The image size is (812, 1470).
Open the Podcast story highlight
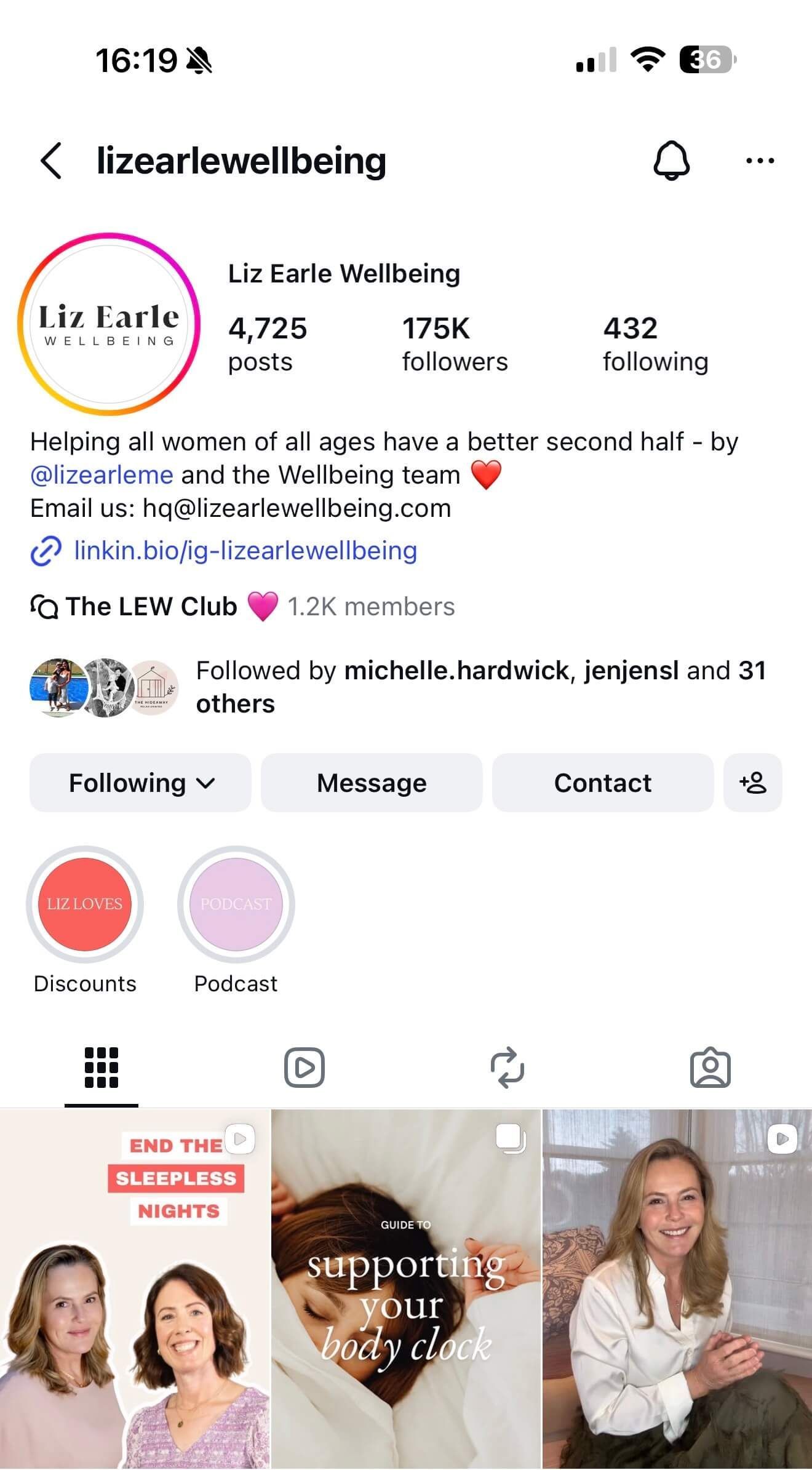point(236,905)
